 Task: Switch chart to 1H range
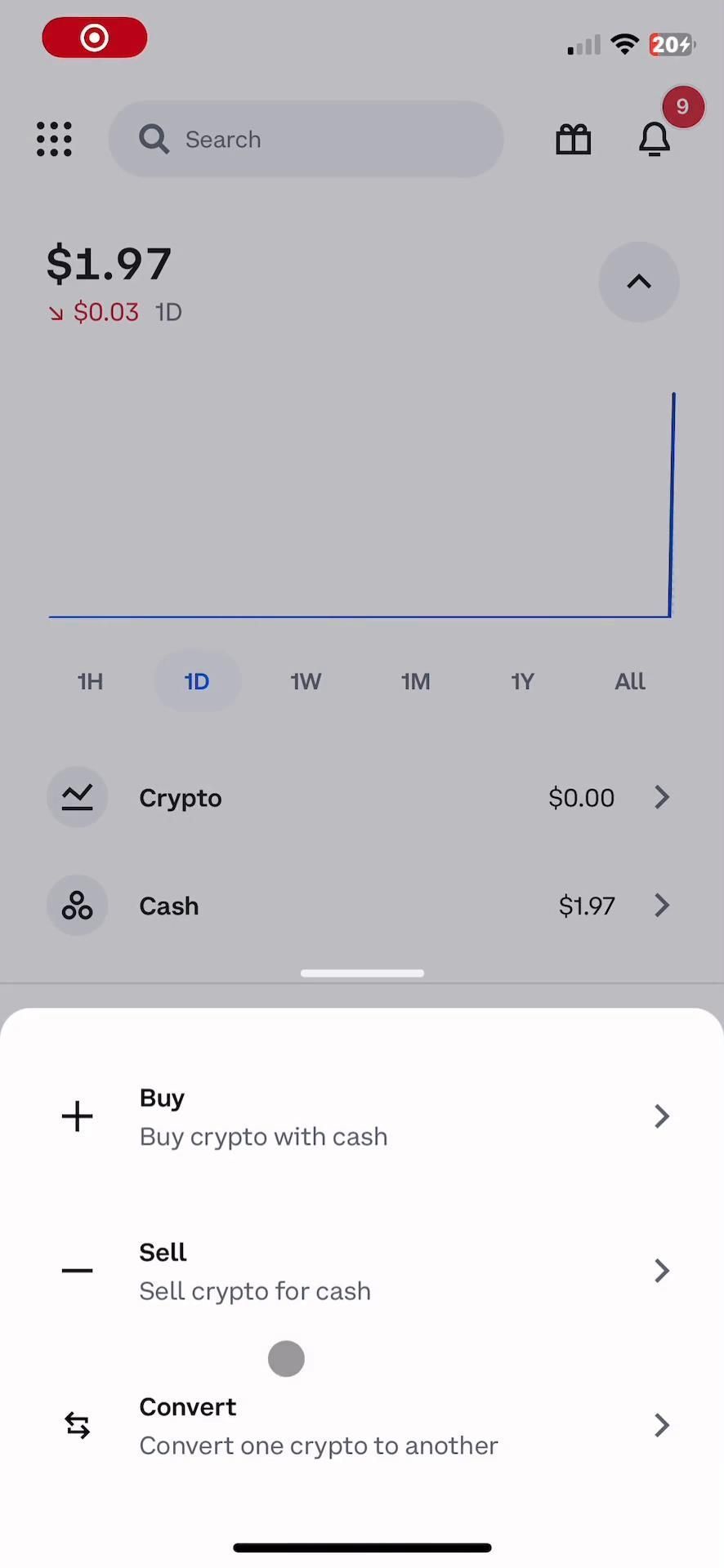pyautogui.click(x=90, y=681)
